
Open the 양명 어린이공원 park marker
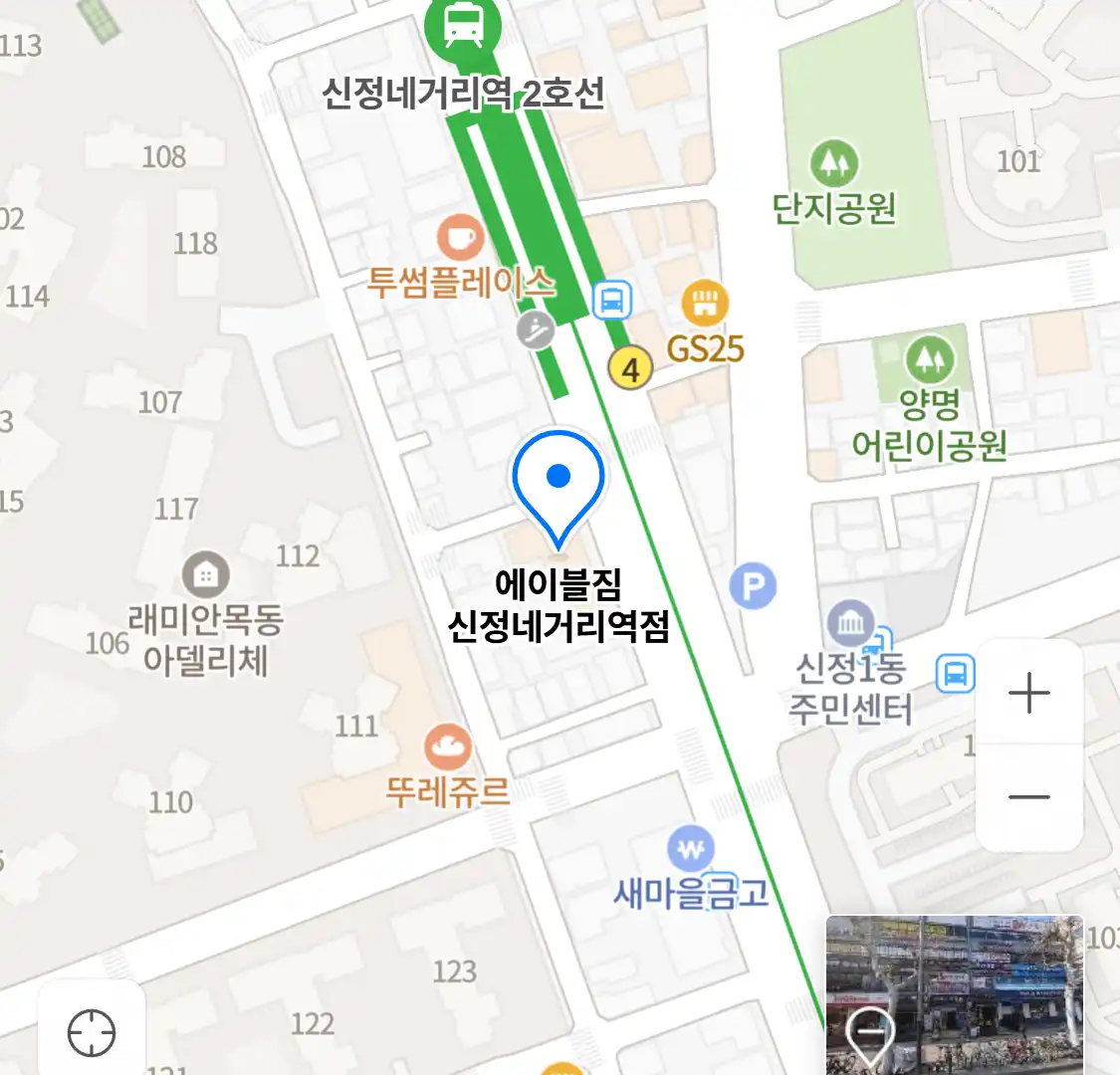(x=930, y=358)
